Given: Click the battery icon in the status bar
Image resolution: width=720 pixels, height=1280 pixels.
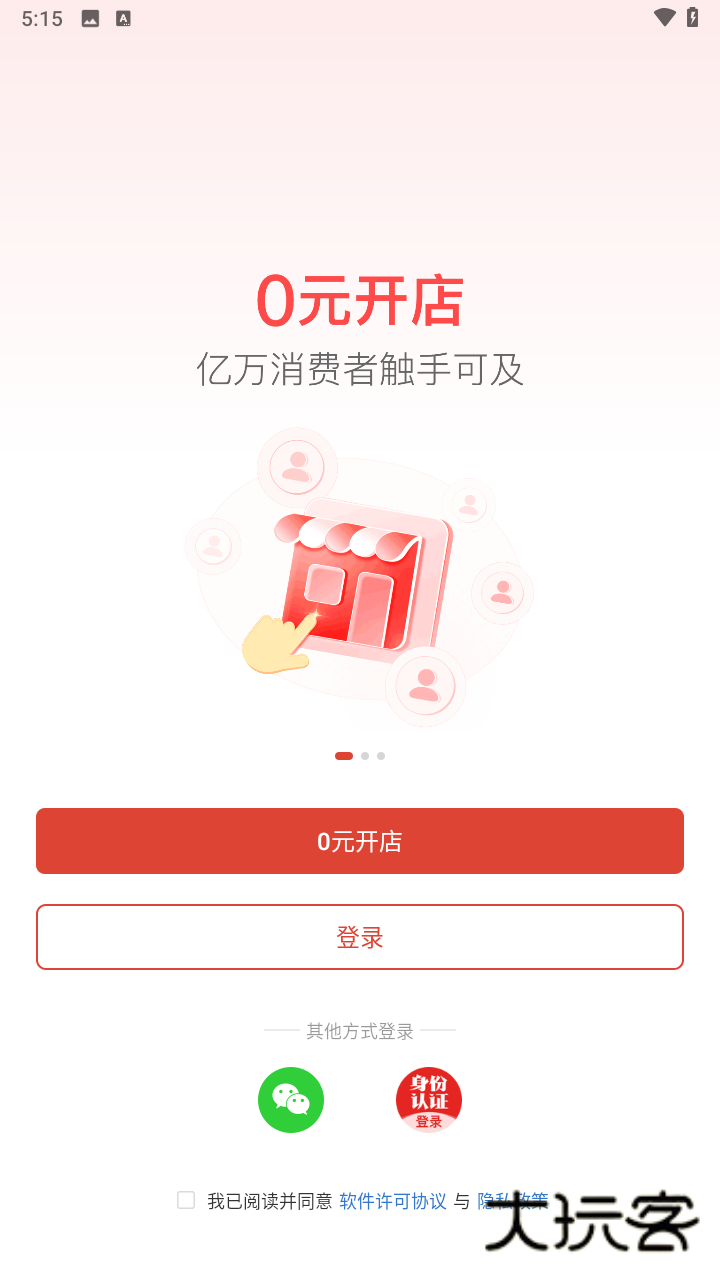Looking at the screenshot, I should click(695, 17).
